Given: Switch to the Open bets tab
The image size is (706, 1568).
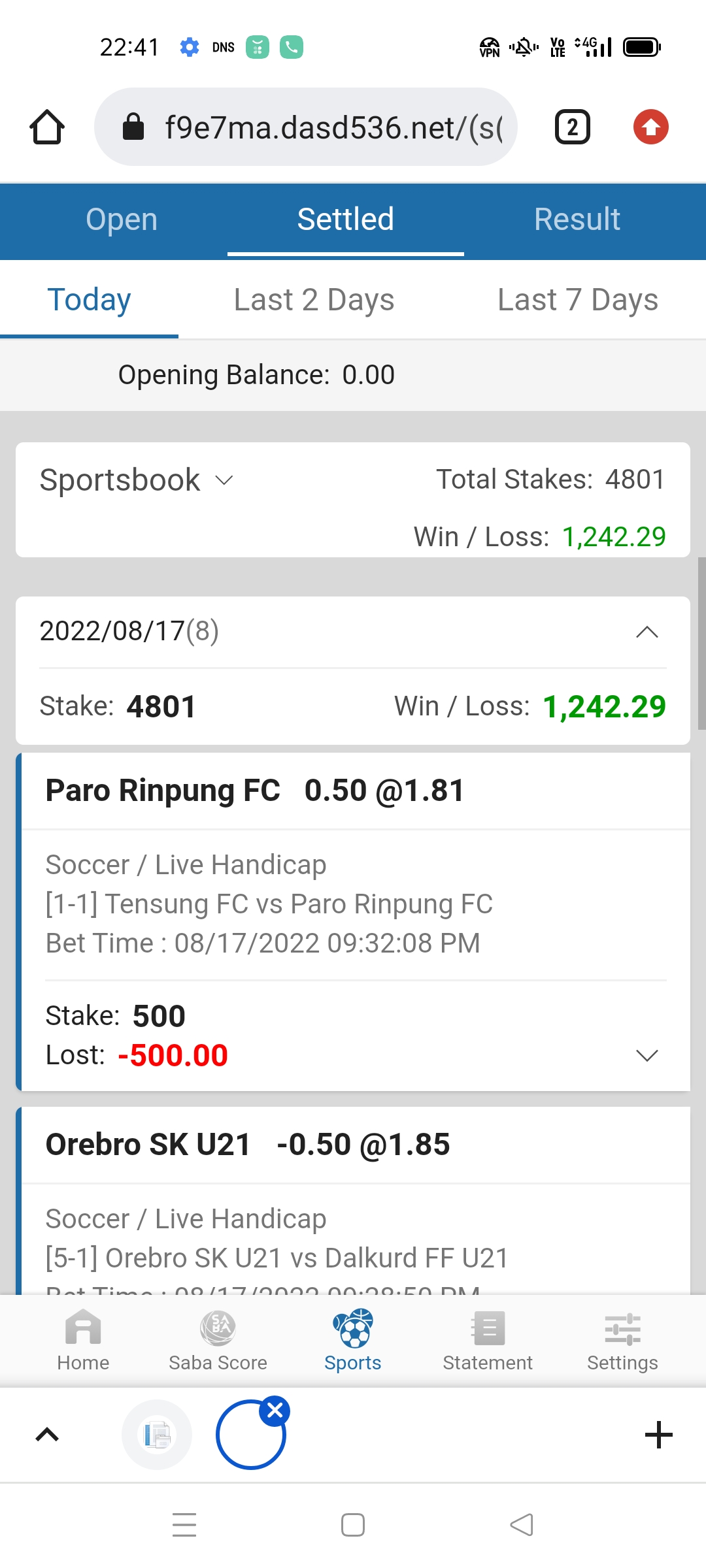Looking at the screenshot, I should [122, 220].
